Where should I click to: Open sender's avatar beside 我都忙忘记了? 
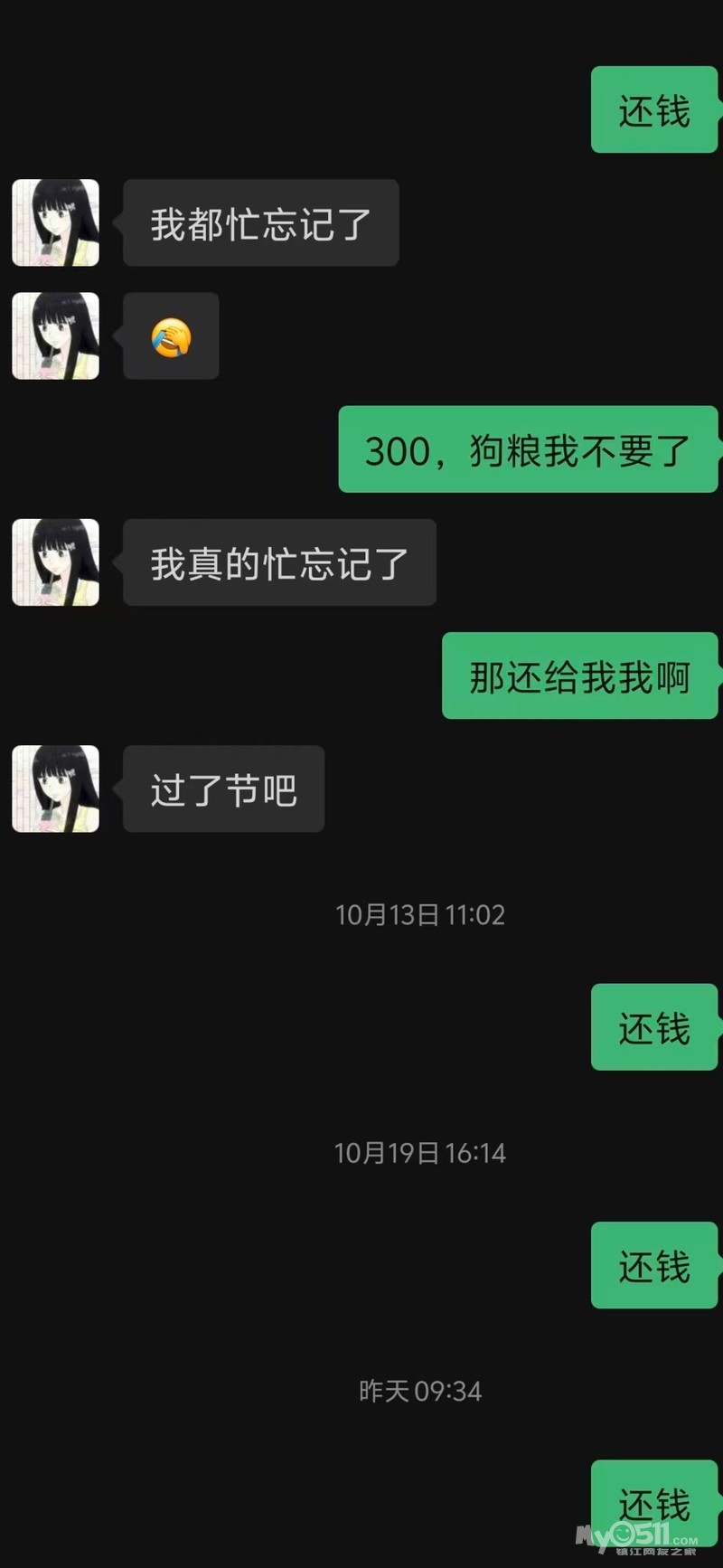55,222
